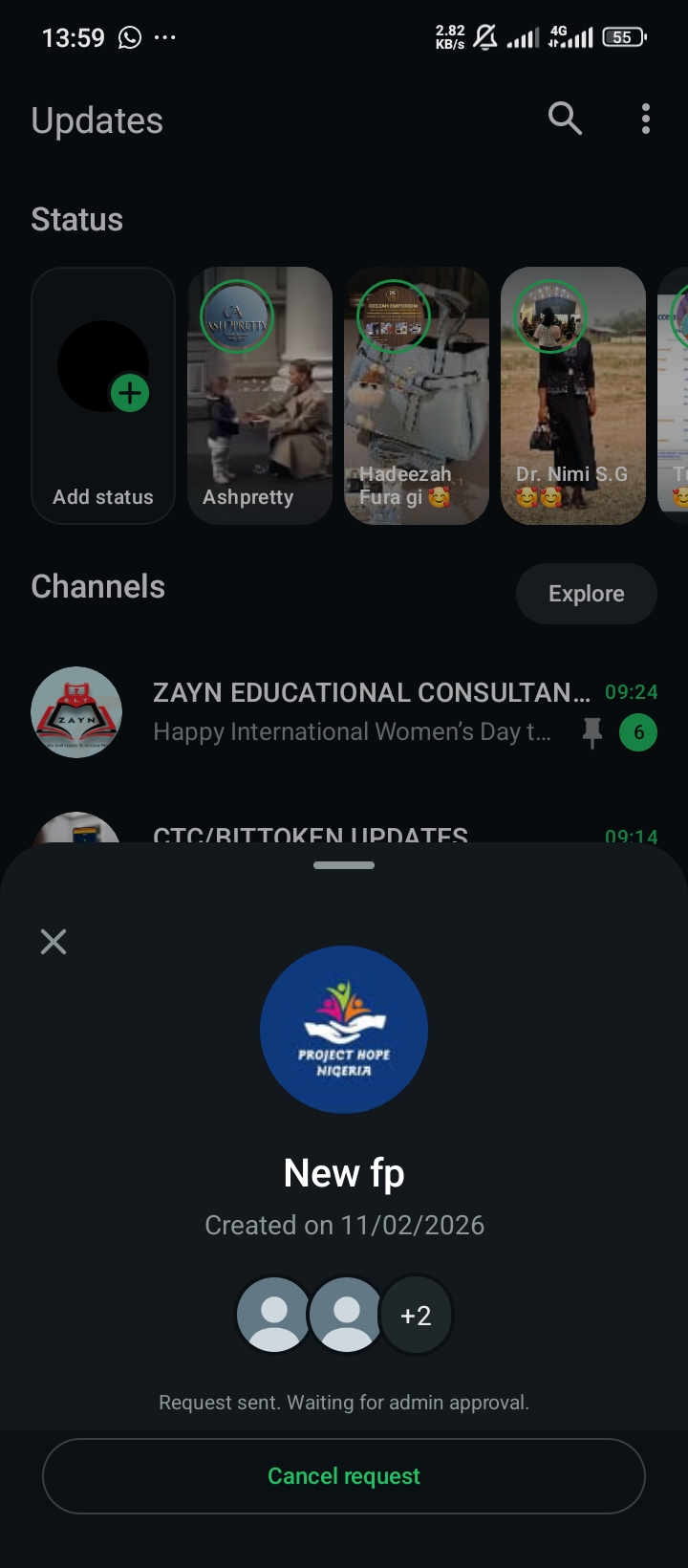Open the overflow menu
The image size is (688, 1568).
coord(646,119)
